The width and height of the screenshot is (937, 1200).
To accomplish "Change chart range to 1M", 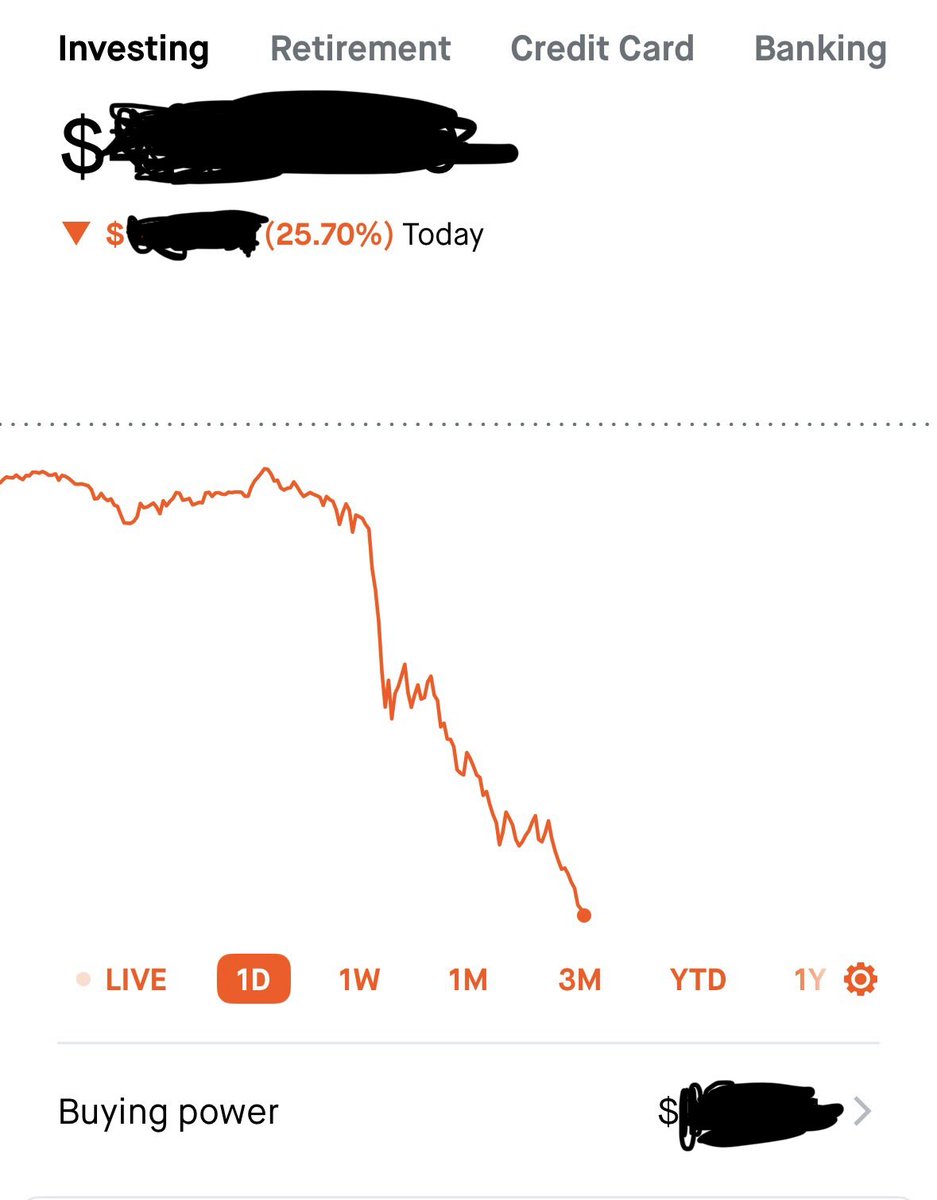I will [x=468, y=980].
